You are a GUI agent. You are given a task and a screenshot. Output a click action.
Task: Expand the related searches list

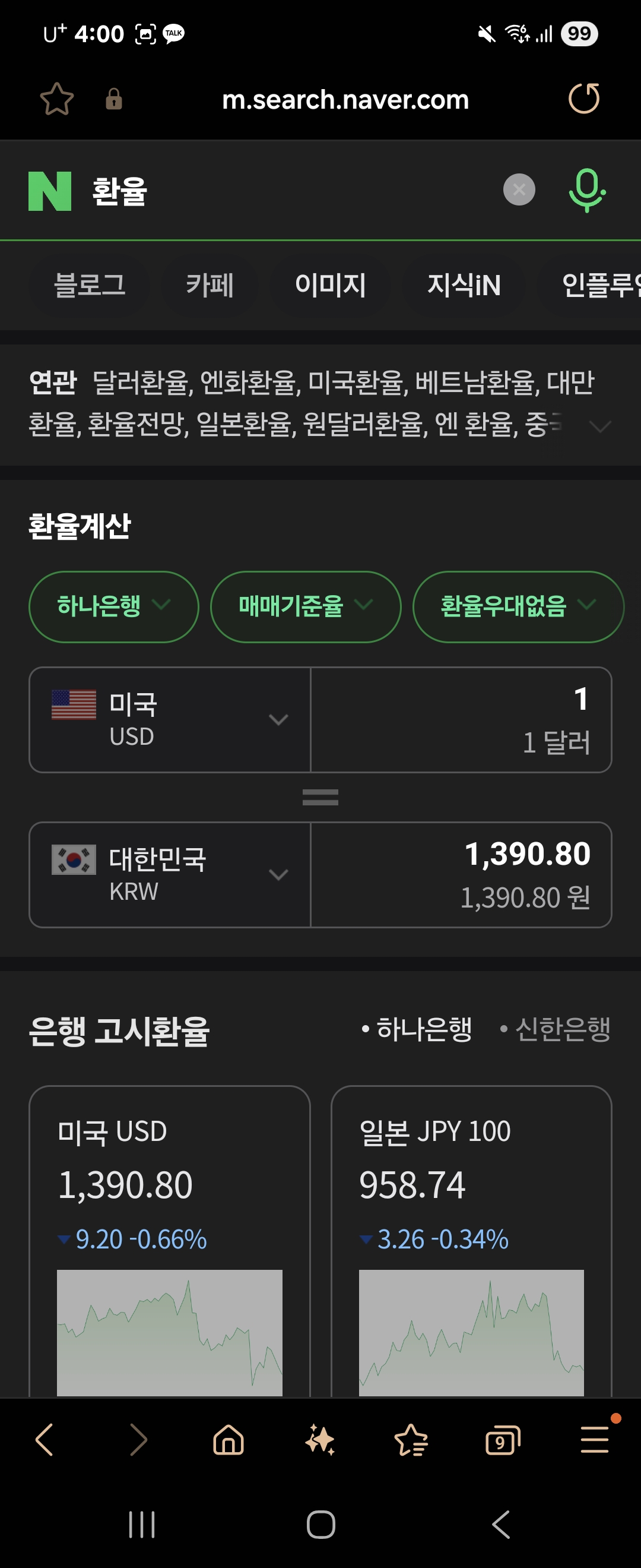click(x=599, y=426)
